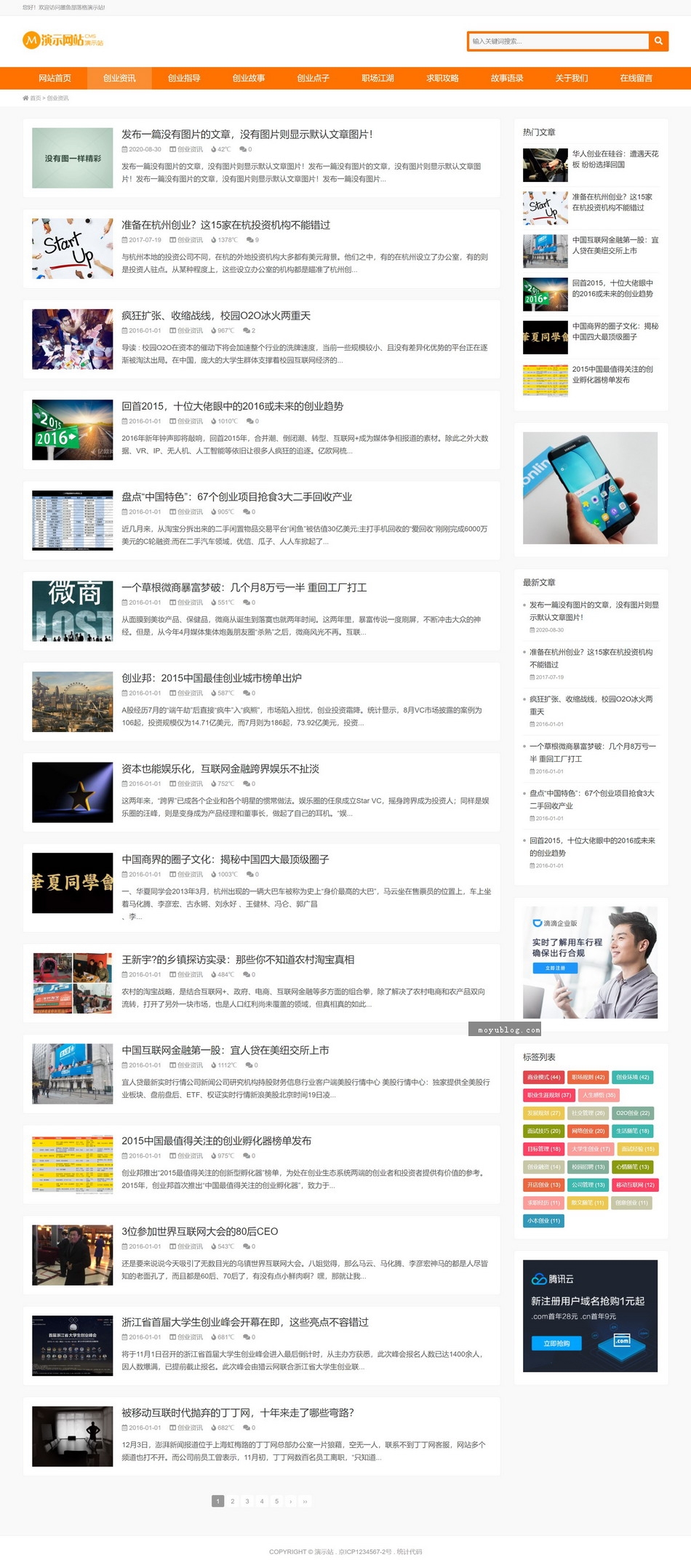Image resolution: width=691 pixels, height=1568 pixels.
Task: Select the 商业模式 (44) tag
Action: point(544,1077)
